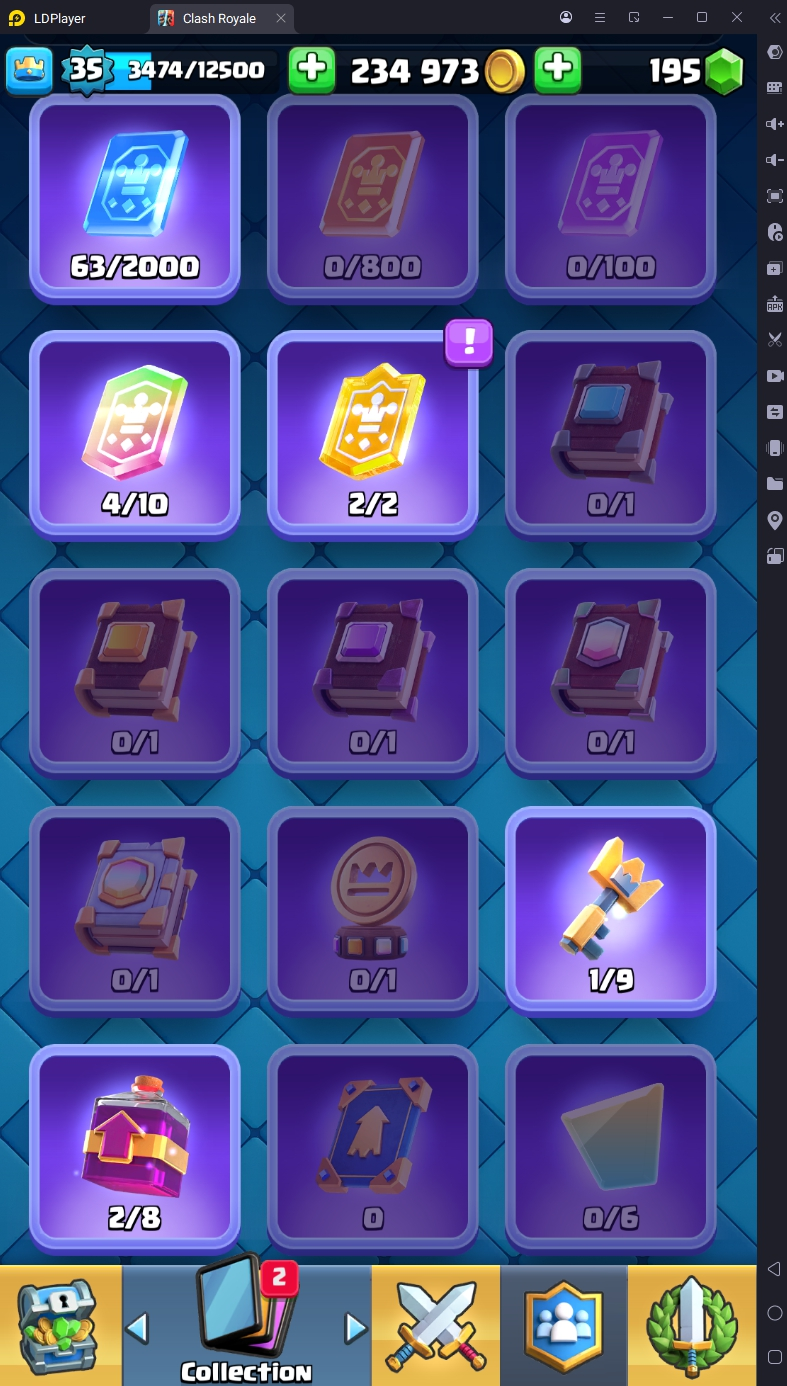Add more gold with the green plus
Screen dimensions: 787x1386
tap(312, 70)
